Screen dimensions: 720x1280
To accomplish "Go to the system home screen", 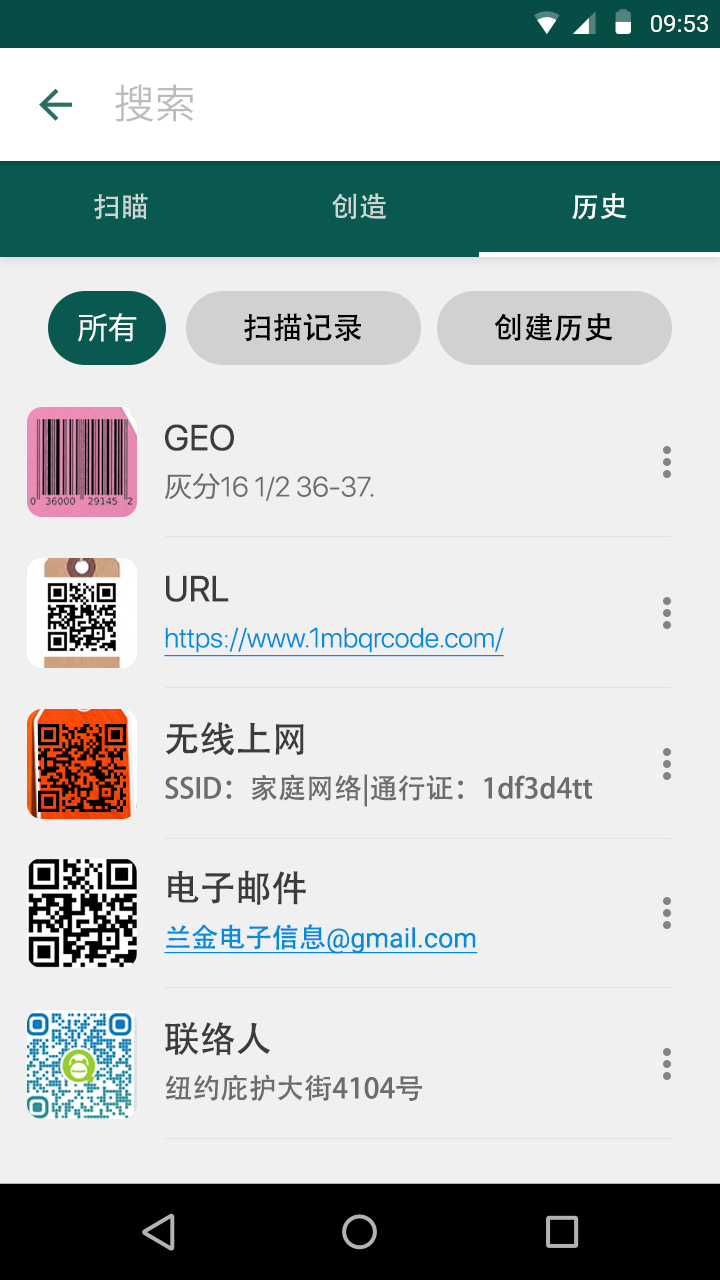I will click(x=360, y=1232).
